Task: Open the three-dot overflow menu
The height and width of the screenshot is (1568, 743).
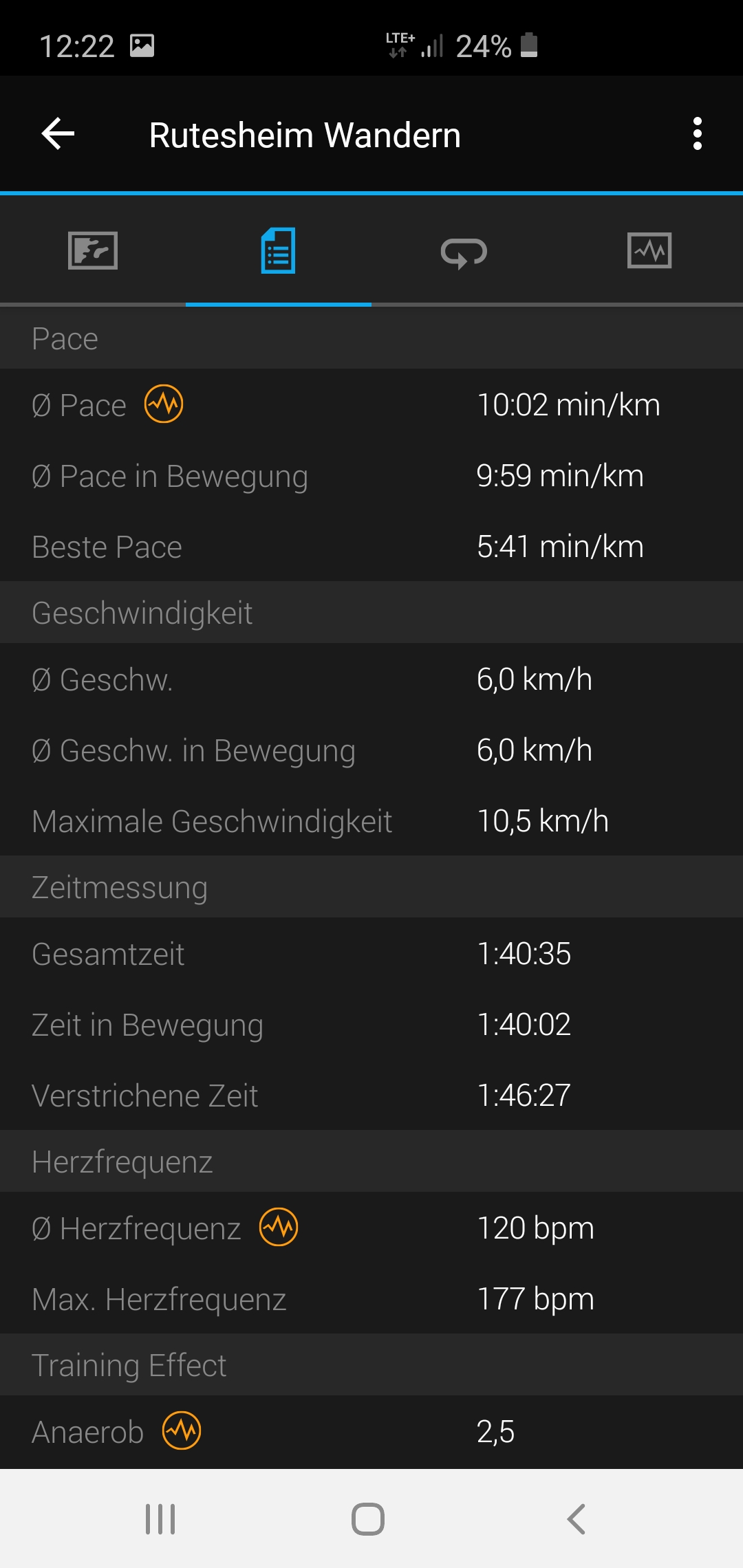Action: (x=697, y=133)
